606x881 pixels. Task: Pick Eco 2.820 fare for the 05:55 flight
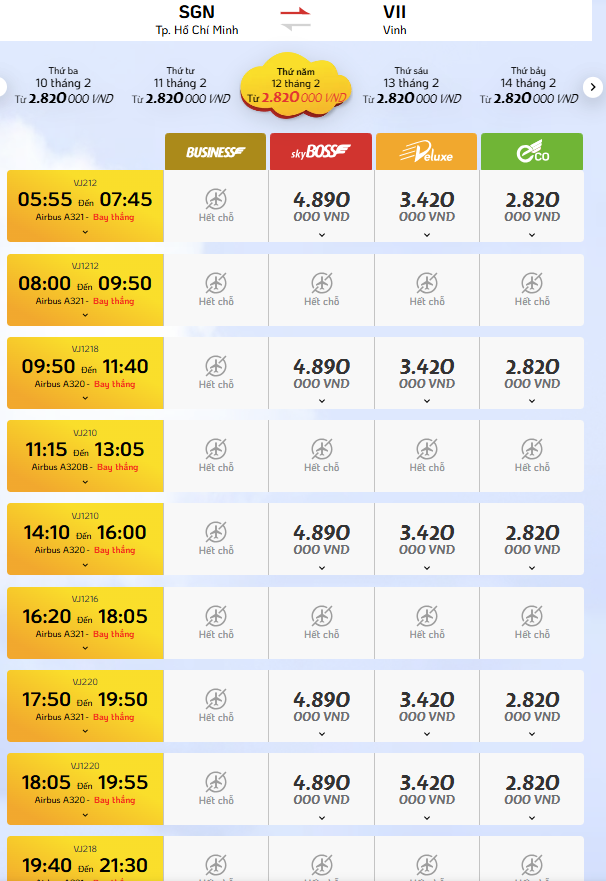[532, 206]
